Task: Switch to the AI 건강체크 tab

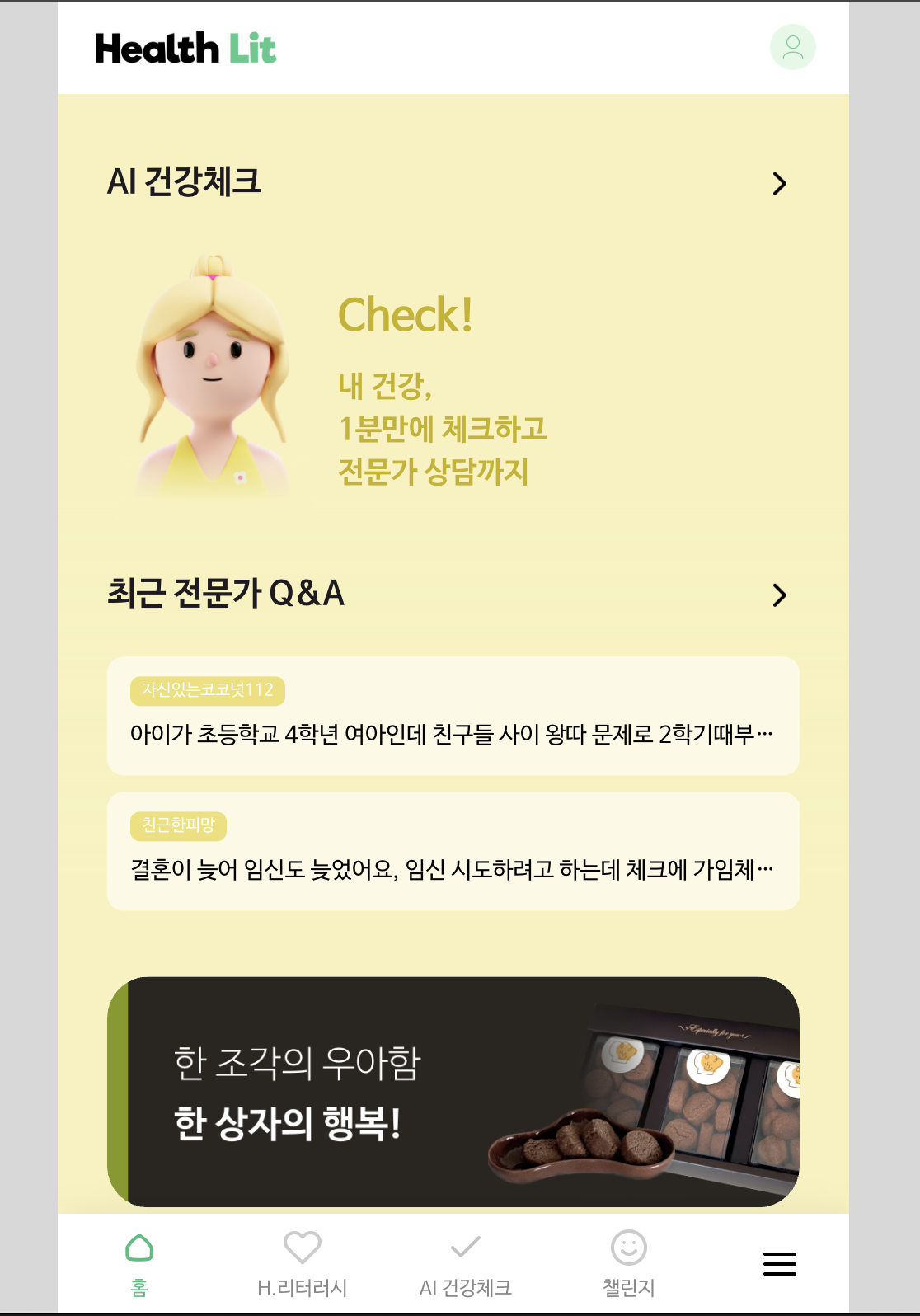Action: (x=465, y=1263)
